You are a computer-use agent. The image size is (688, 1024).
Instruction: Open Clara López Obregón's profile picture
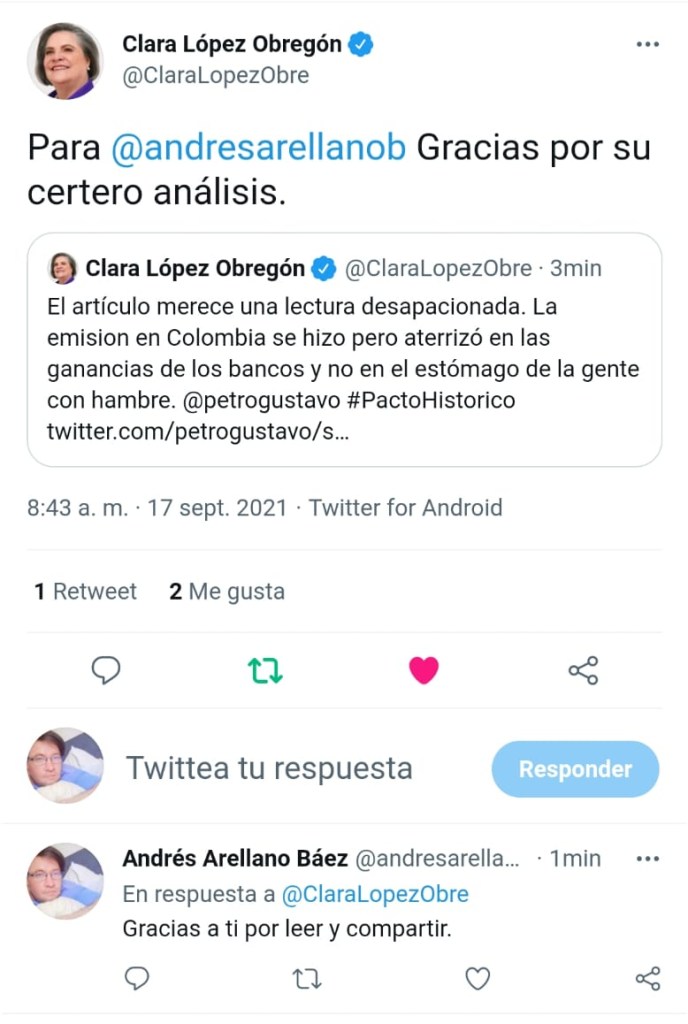65,60
